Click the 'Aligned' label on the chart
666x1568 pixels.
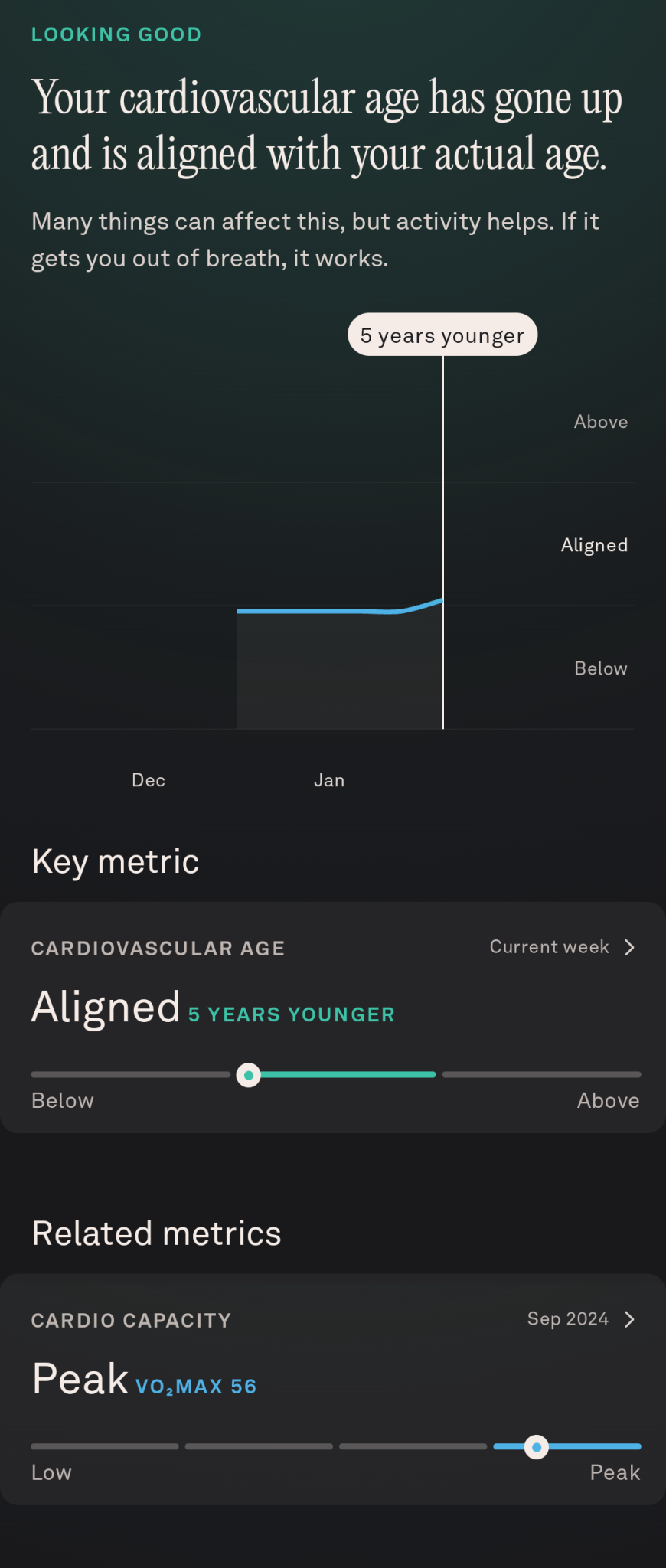594,544
